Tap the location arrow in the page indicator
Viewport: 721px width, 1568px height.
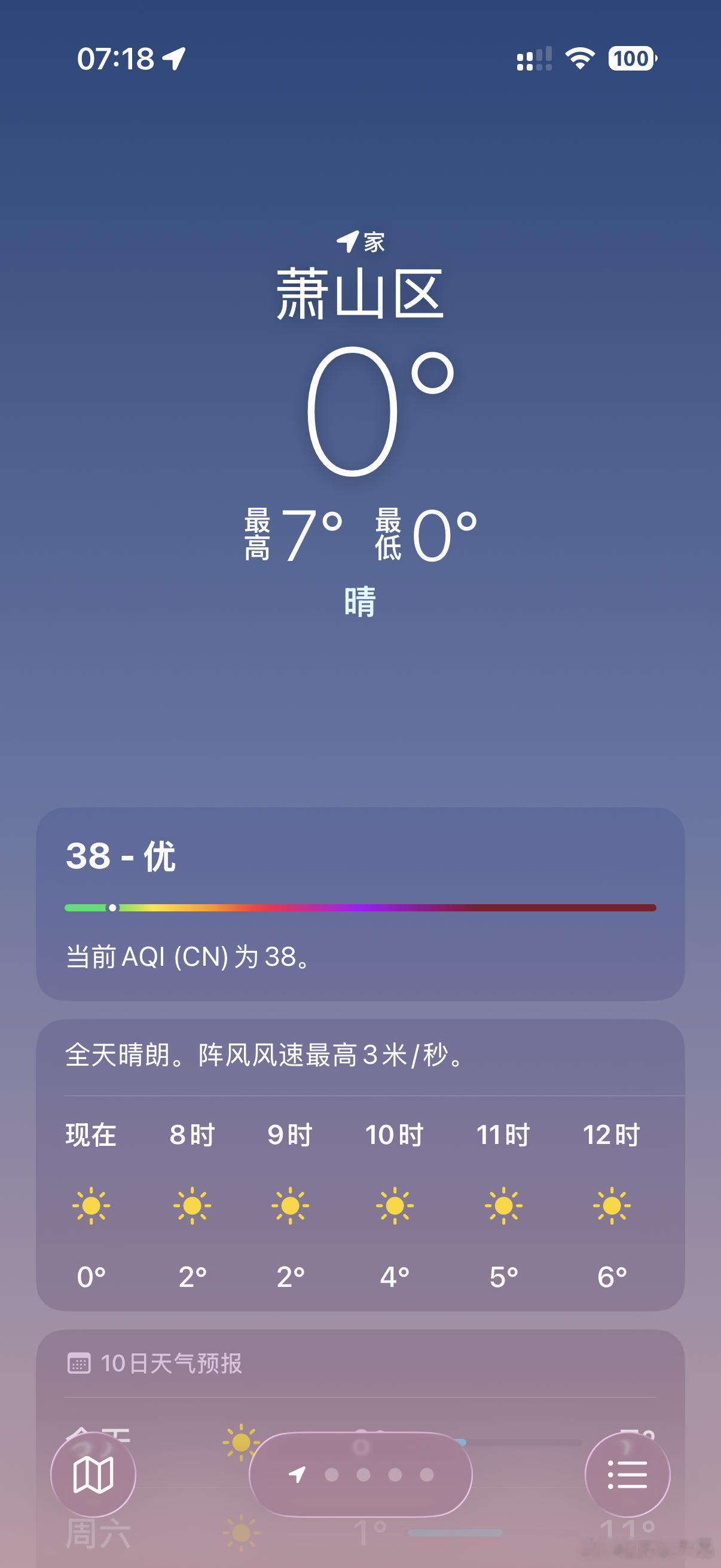tap(296, 1475)
